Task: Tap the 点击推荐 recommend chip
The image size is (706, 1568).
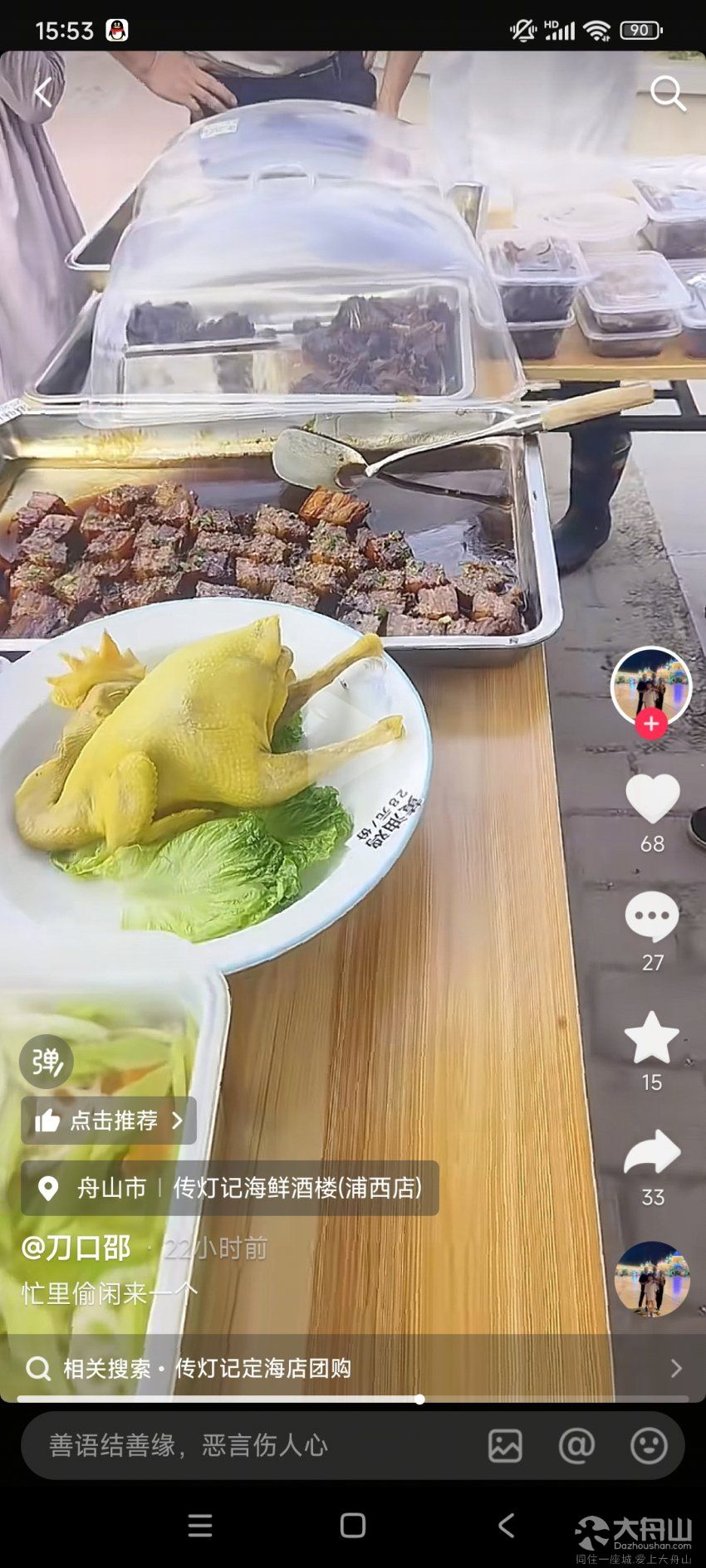Action: click(109, 1121)
